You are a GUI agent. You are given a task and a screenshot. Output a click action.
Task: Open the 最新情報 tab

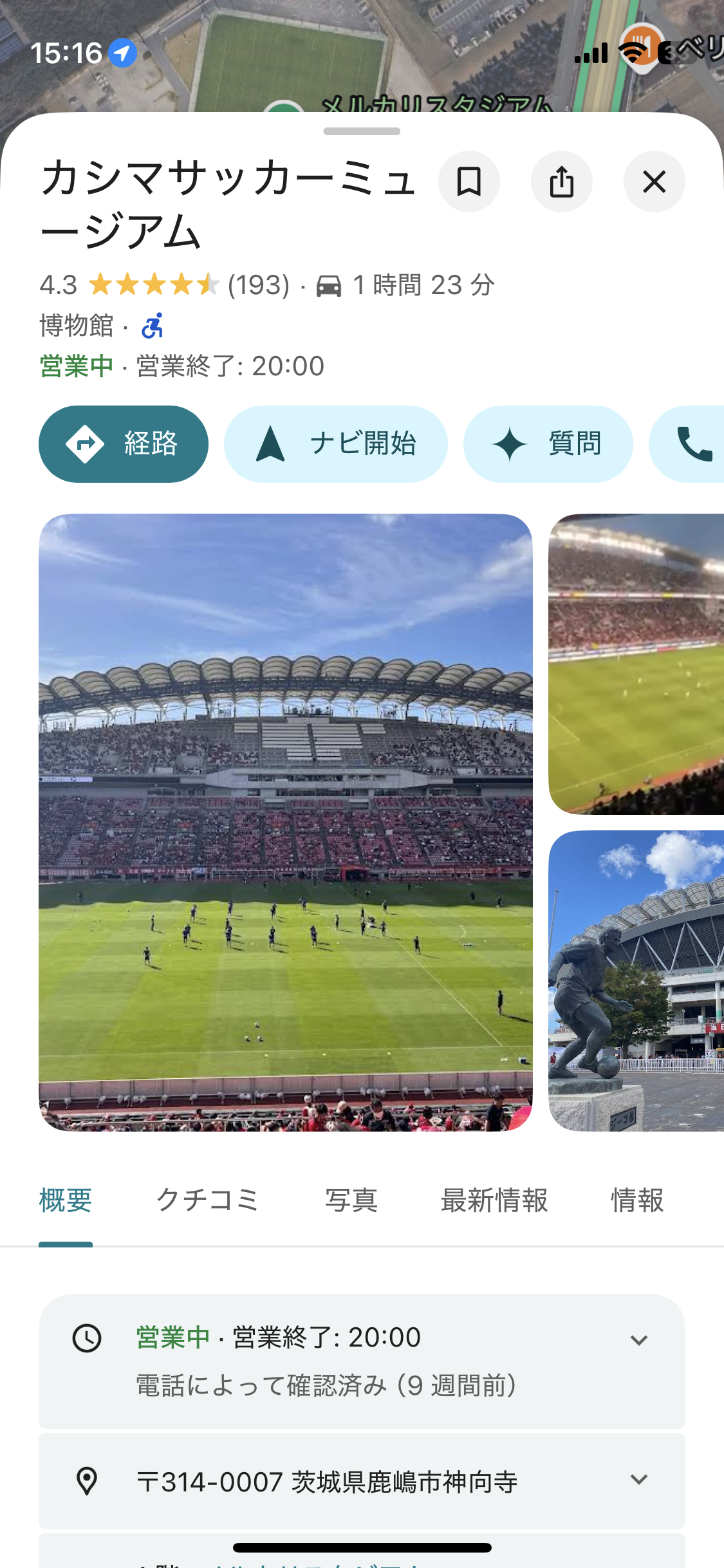[x=494, y=1200]
